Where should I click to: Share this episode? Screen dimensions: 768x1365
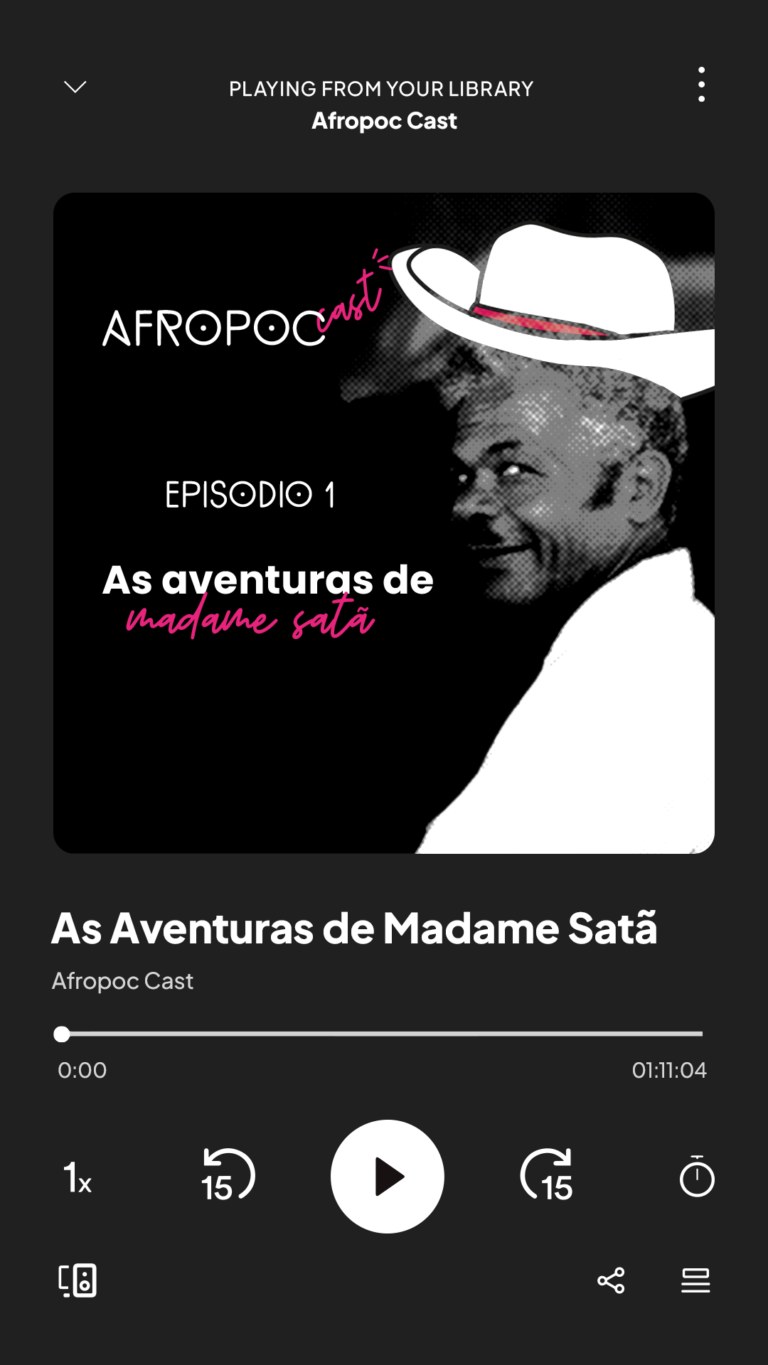[x=611, y=1280]
